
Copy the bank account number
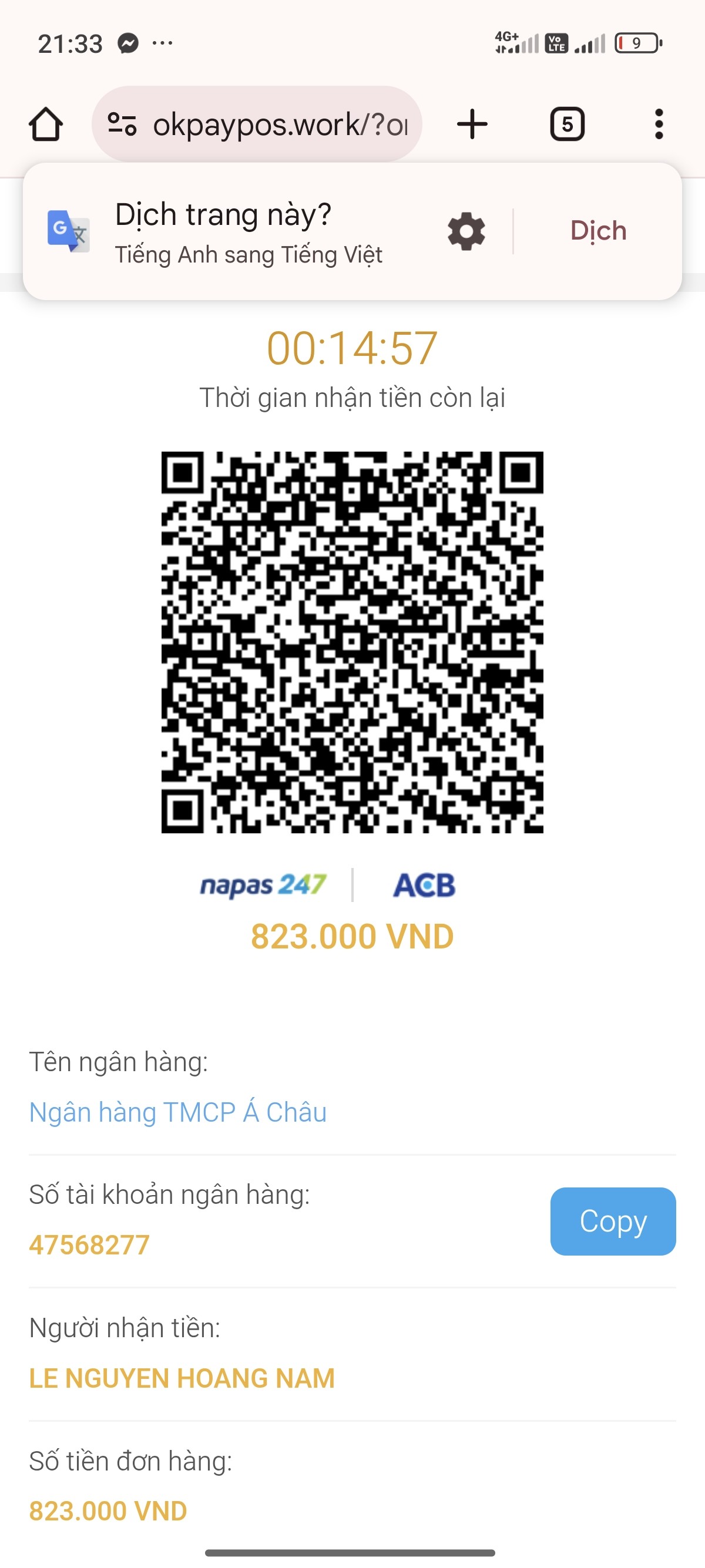pyautogui.click(x=612, y=1221)
